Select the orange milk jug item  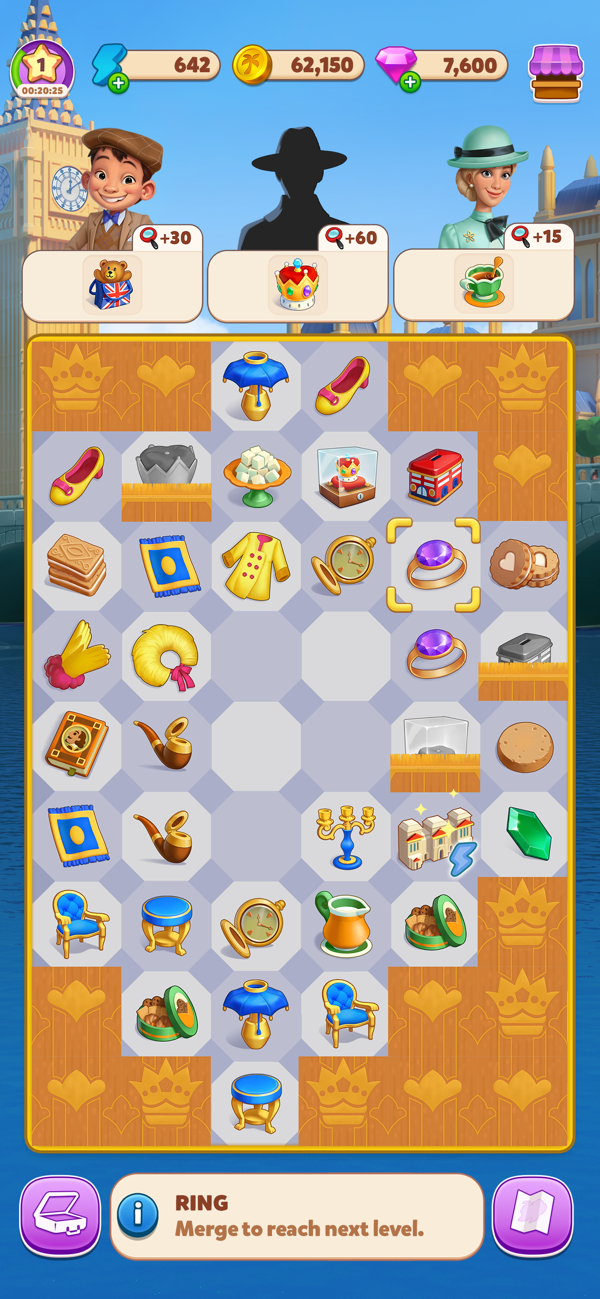click(344, 923)
